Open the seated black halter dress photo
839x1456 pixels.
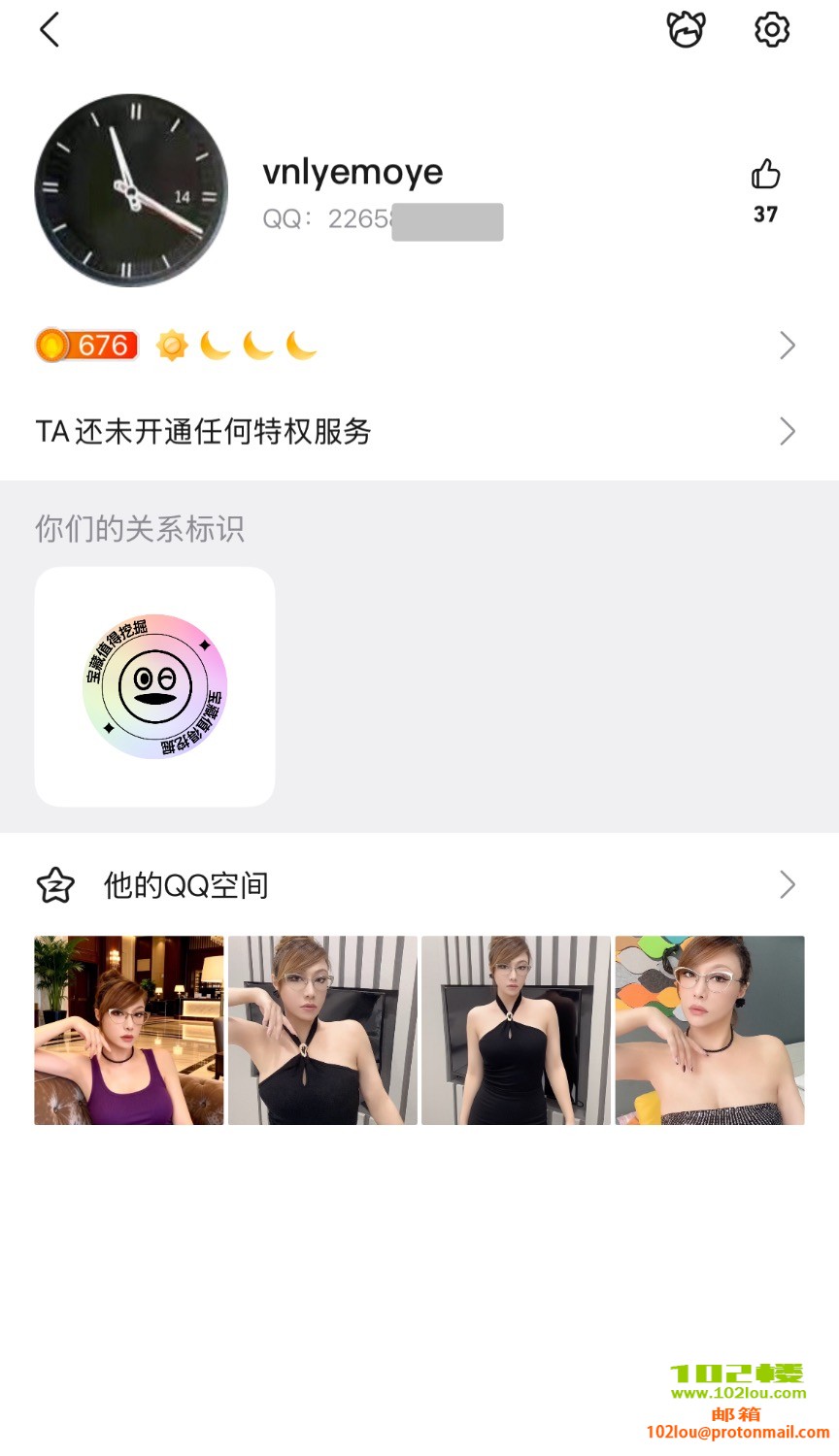pyautogui.click(x=322, y=1030)
